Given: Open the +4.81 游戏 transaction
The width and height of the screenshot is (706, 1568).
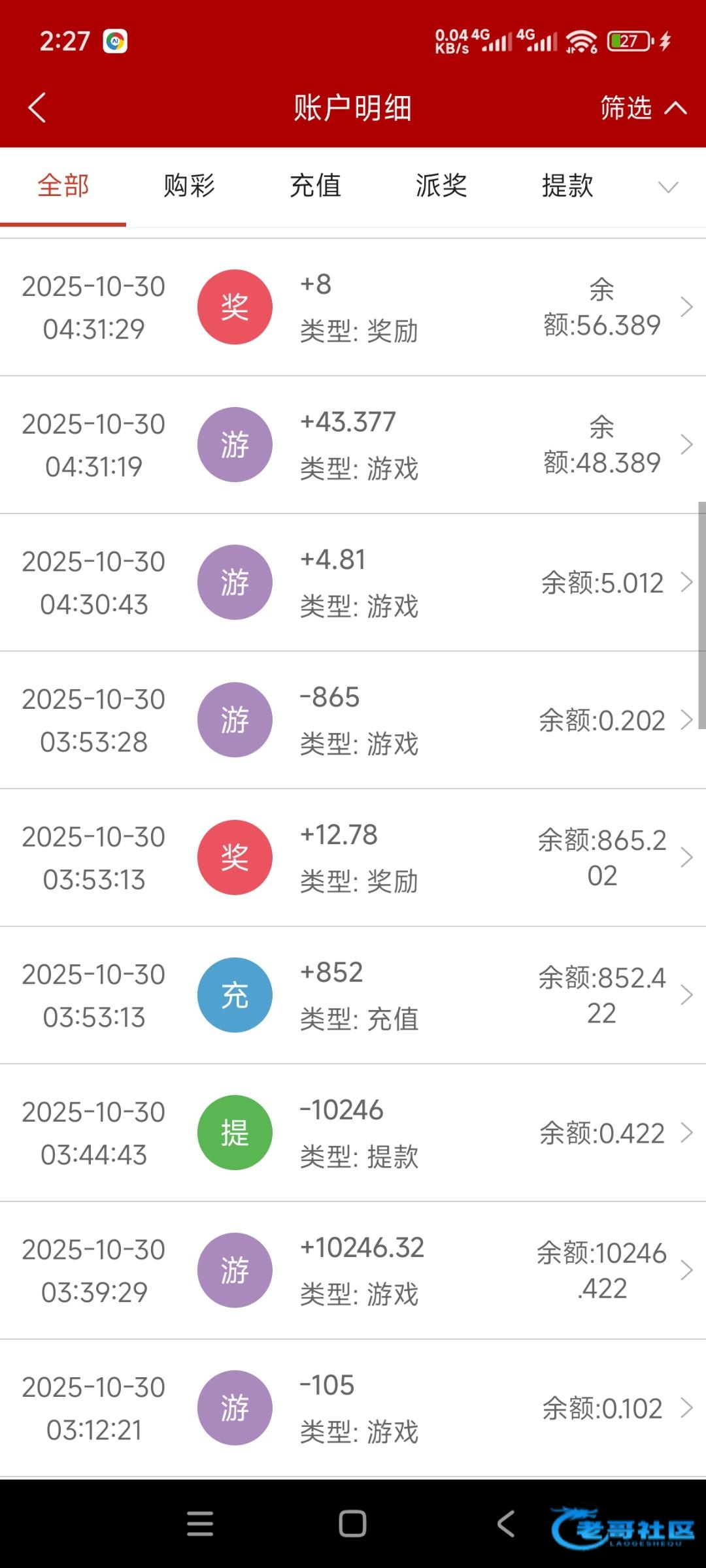Looking at the screenshot, I should pyautogui.click(x=353, y=582).
